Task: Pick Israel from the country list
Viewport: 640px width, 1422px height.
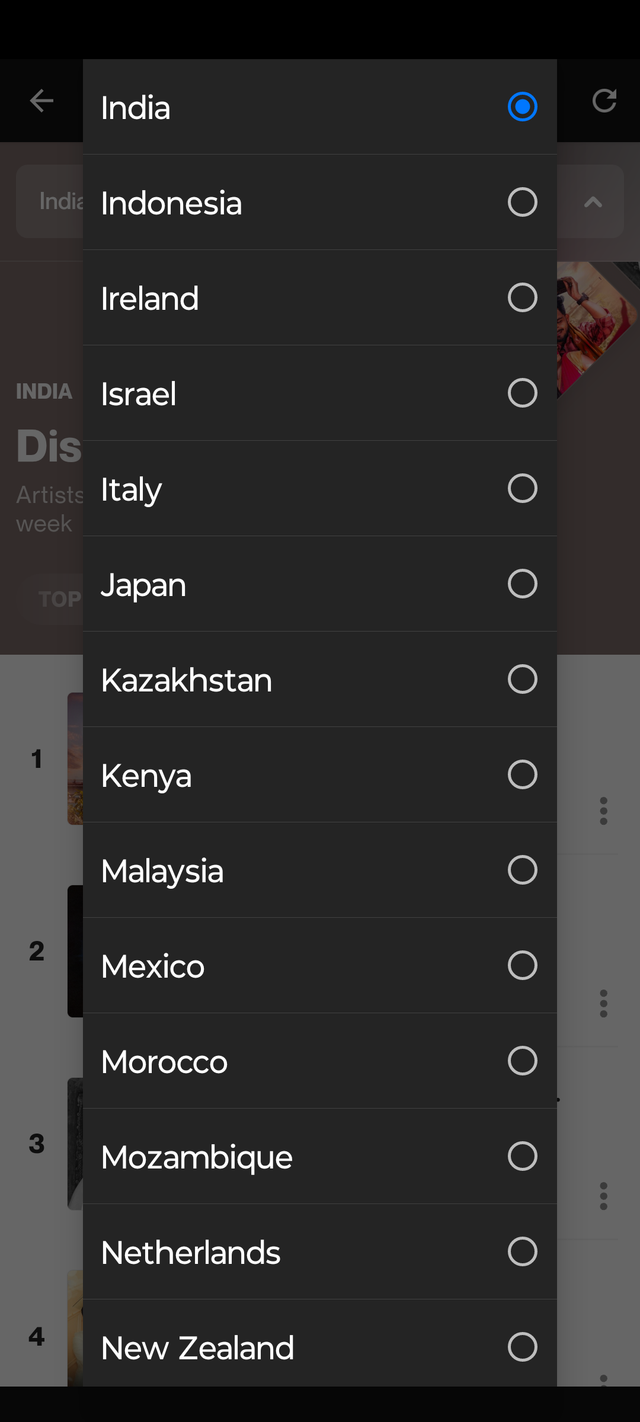Action: [320, 393]
